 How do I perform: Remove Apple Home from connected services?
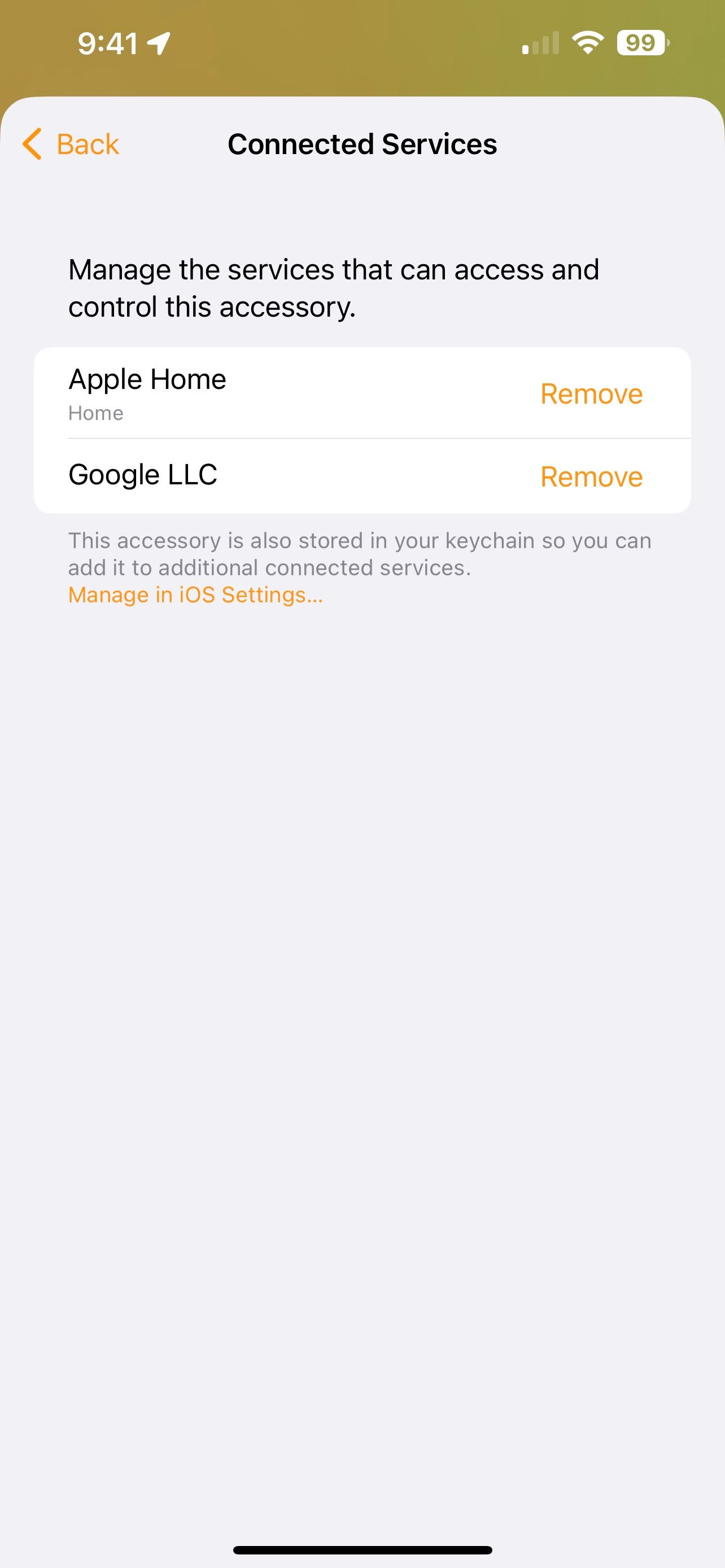point(591,393)
